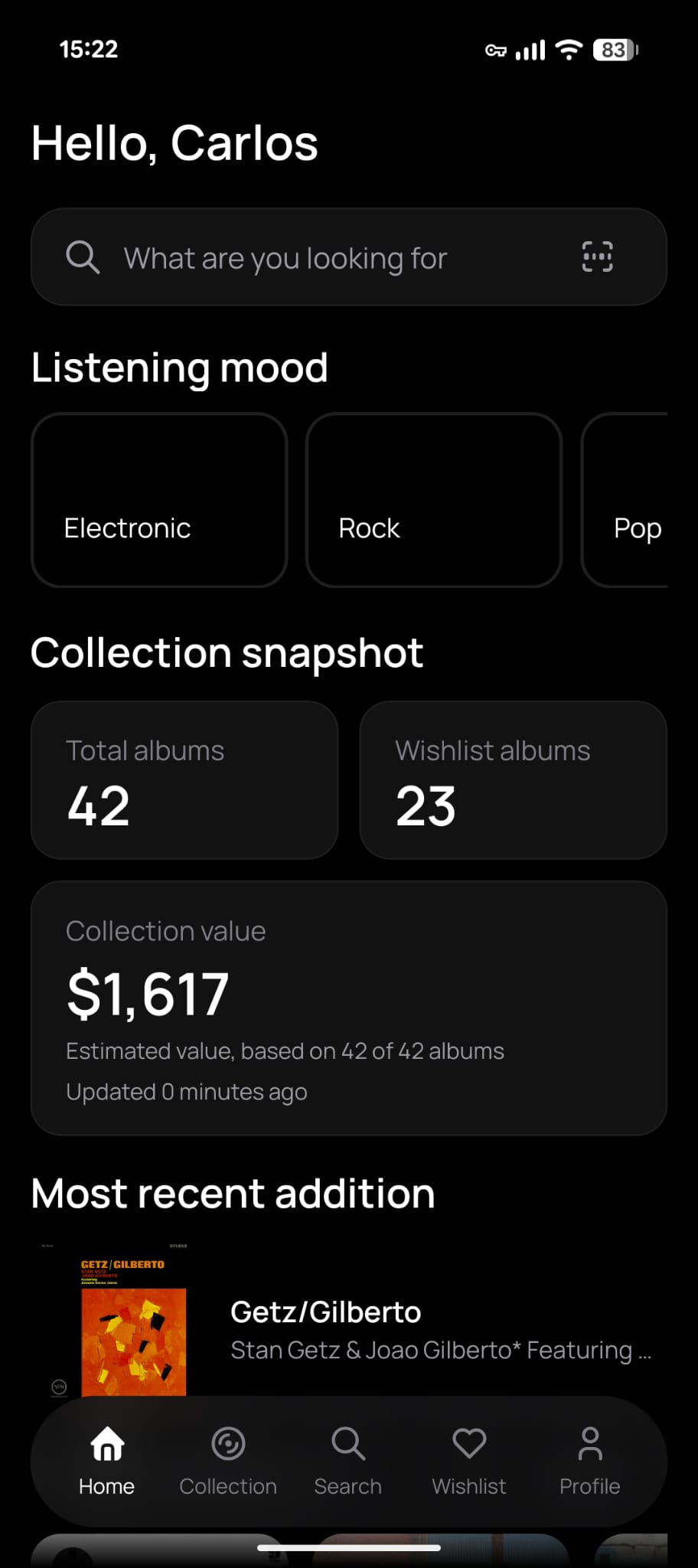Open the barcode scanner icon
The image size is (698, 1568).
pyautogui.click(x=596, y=256)
